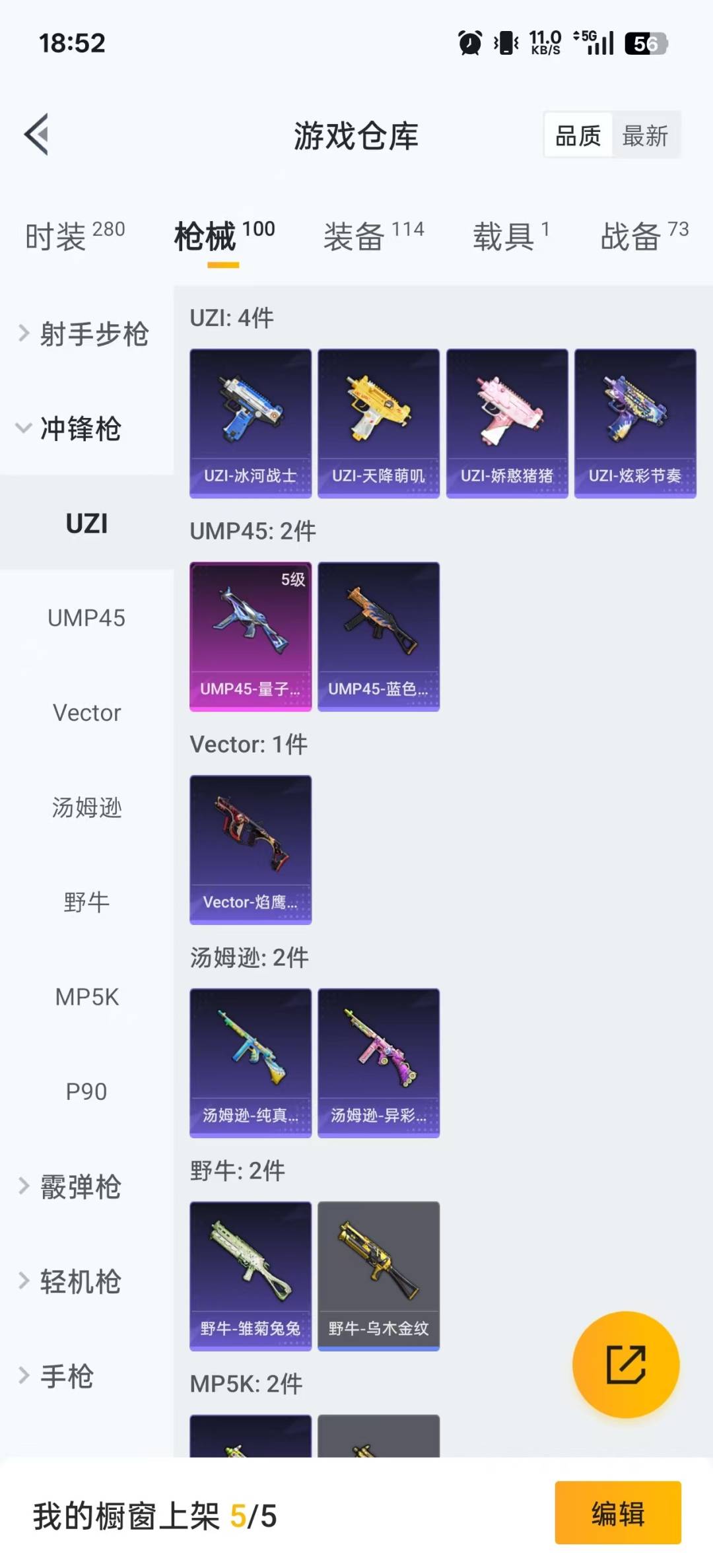Jump to Vector in the side list
Image resolution: width=713 pixels, height=1568 pixels.
click(86, 713)
